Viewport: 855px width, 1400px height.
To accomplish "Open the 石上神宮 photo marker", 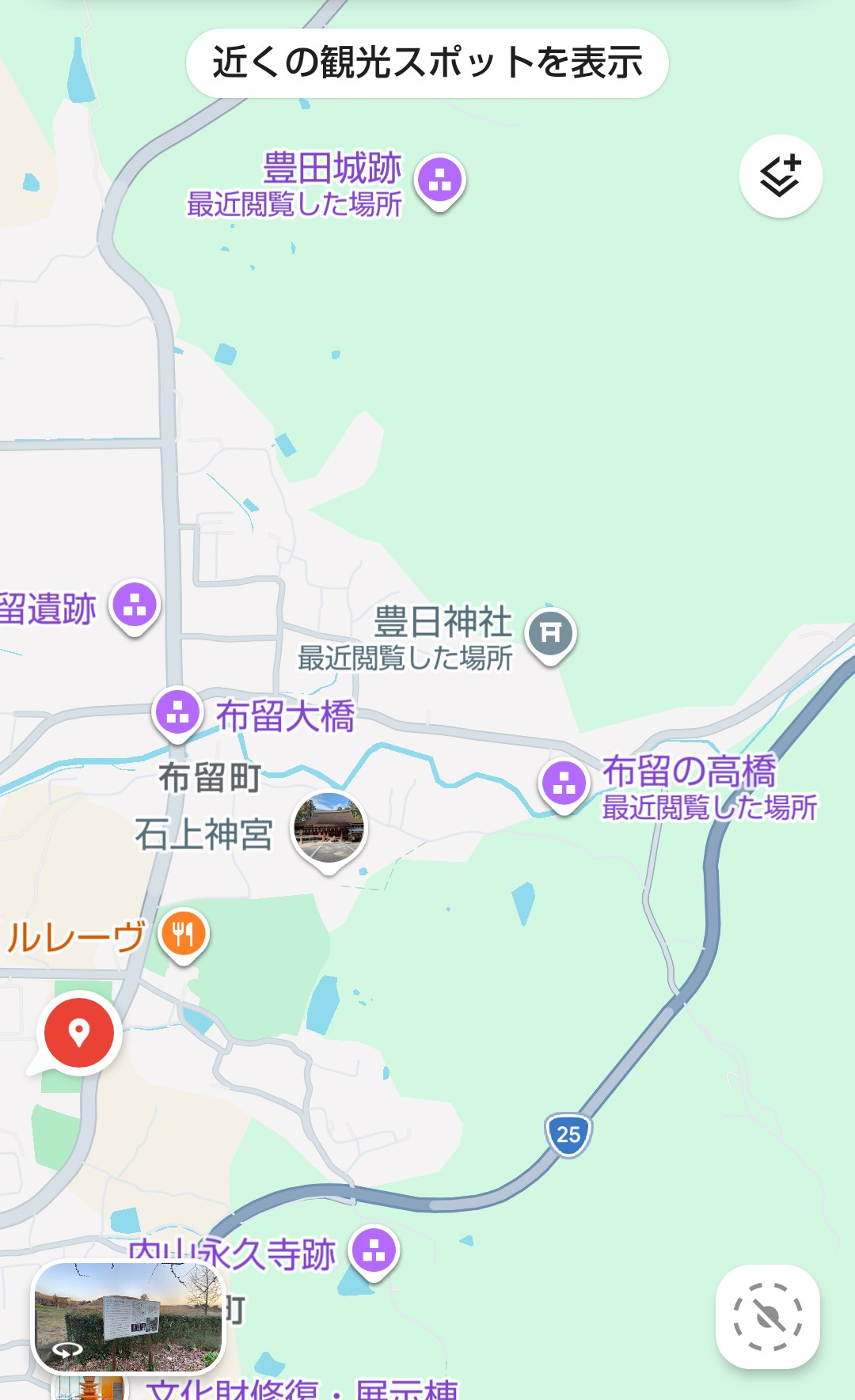I will 329,829.
